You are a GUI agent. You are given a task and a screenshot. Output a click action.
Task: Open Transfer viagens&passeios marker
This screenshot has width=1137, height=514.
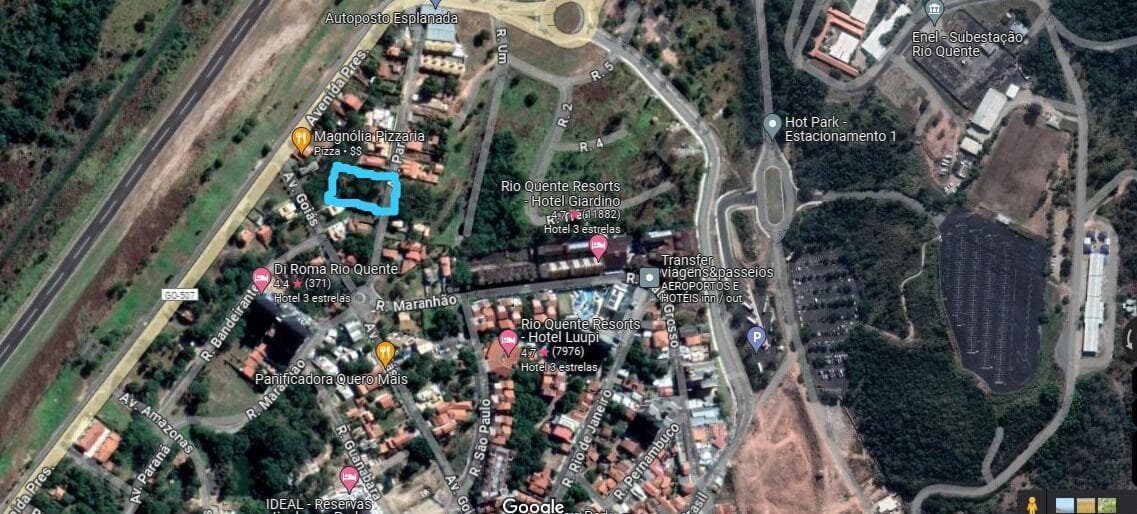650,277
